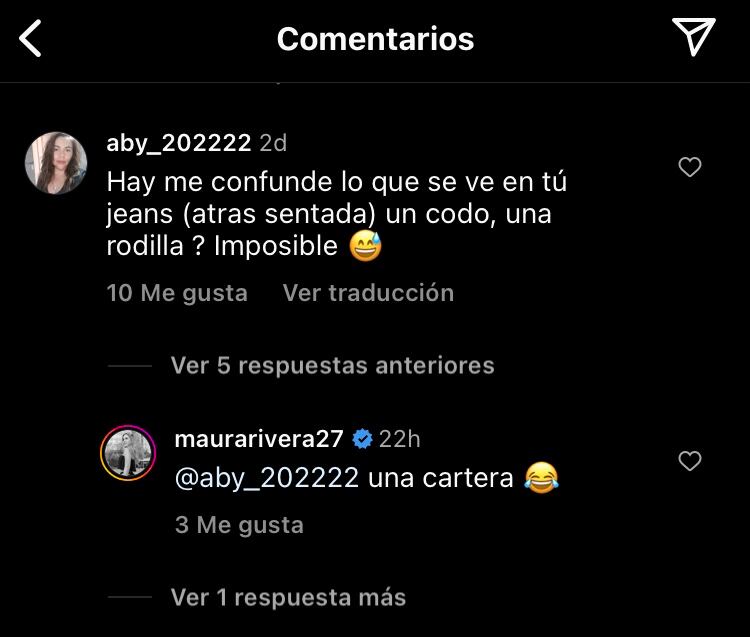750x637 pixels.
Task: Open aby_202222 username link
Action: click(178, 143)
